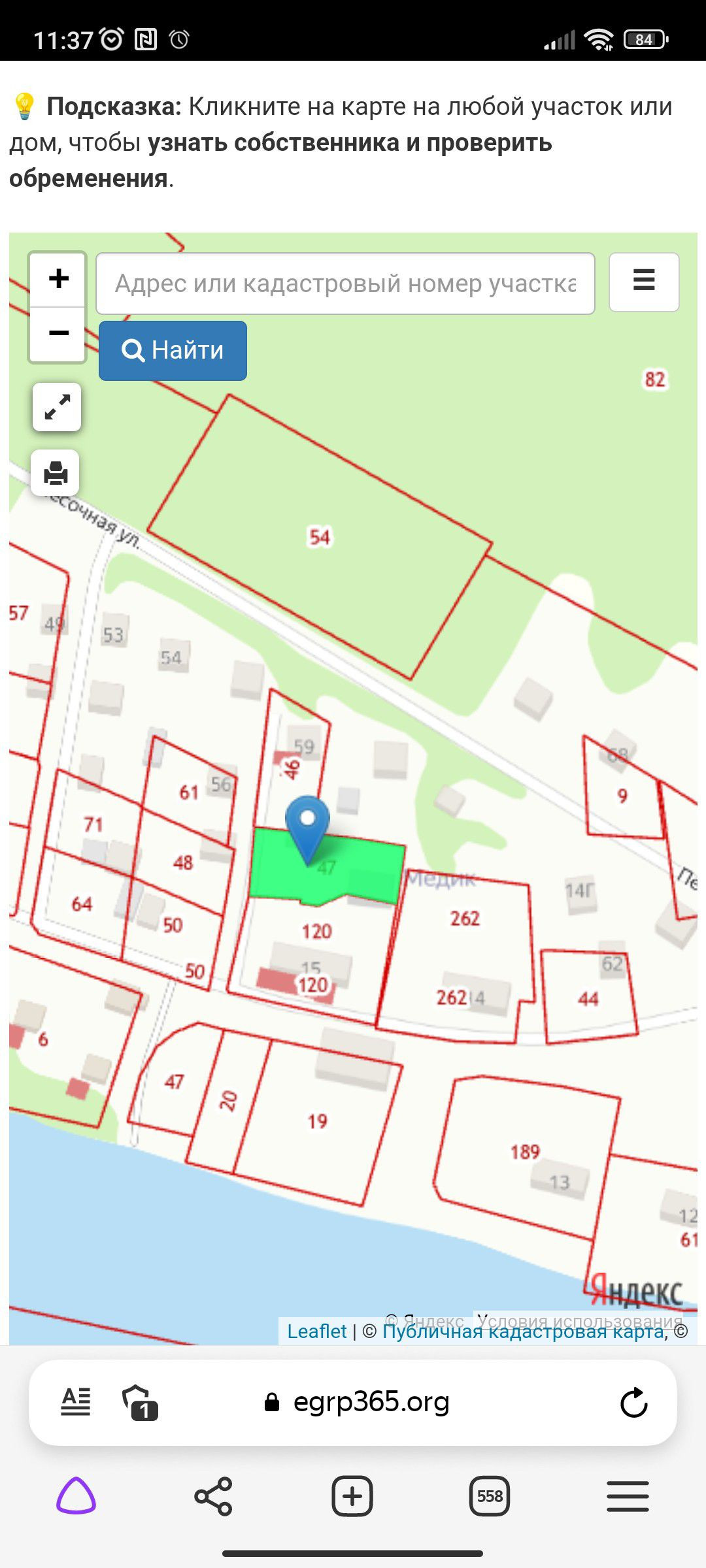Open the Leaflet attribution link
The height and width of the screenshot is (1568, 706).
pos(317,1331)
